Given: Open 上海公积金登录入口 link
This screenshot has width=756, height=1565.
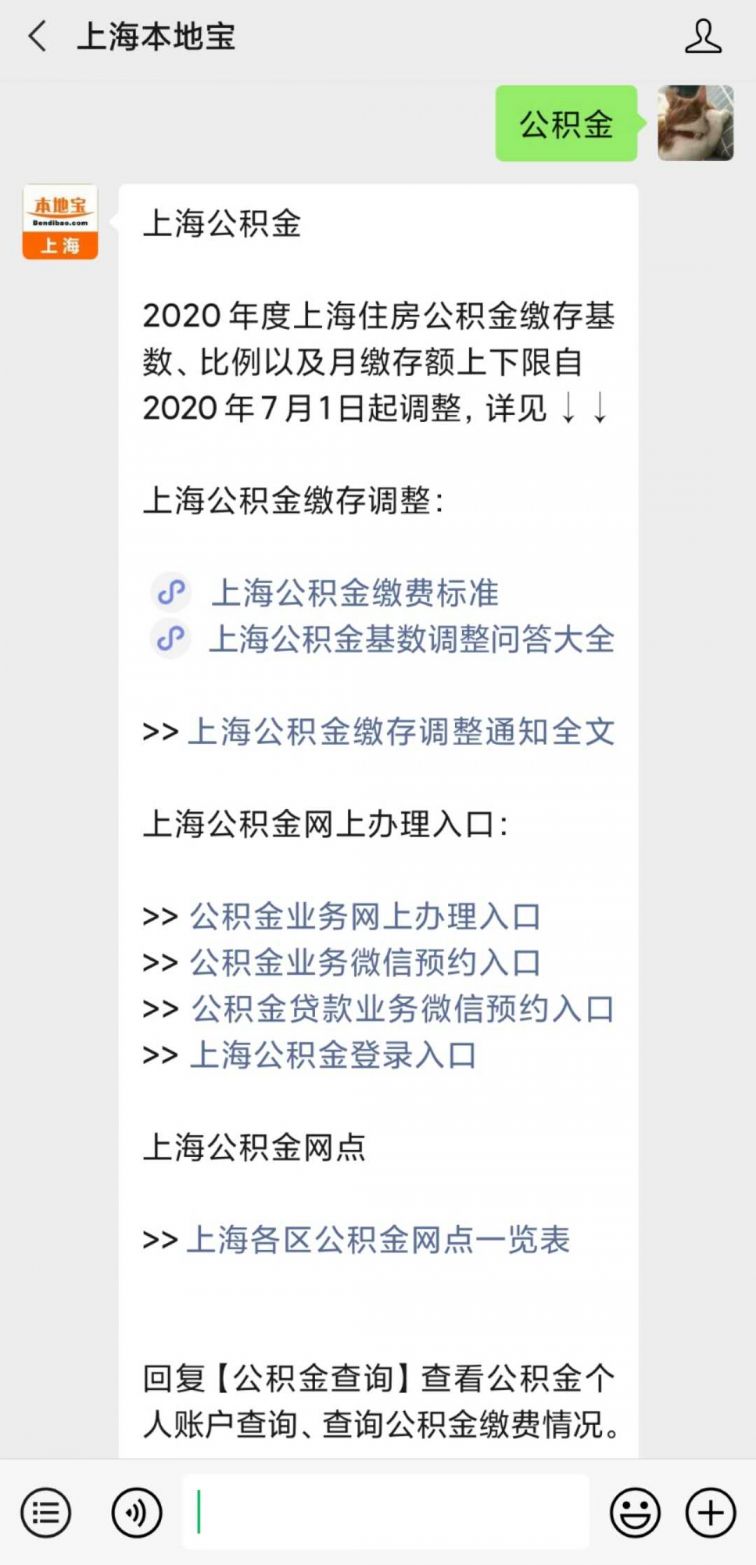Looking at the screenshot, I should (x=333, y=1055).
